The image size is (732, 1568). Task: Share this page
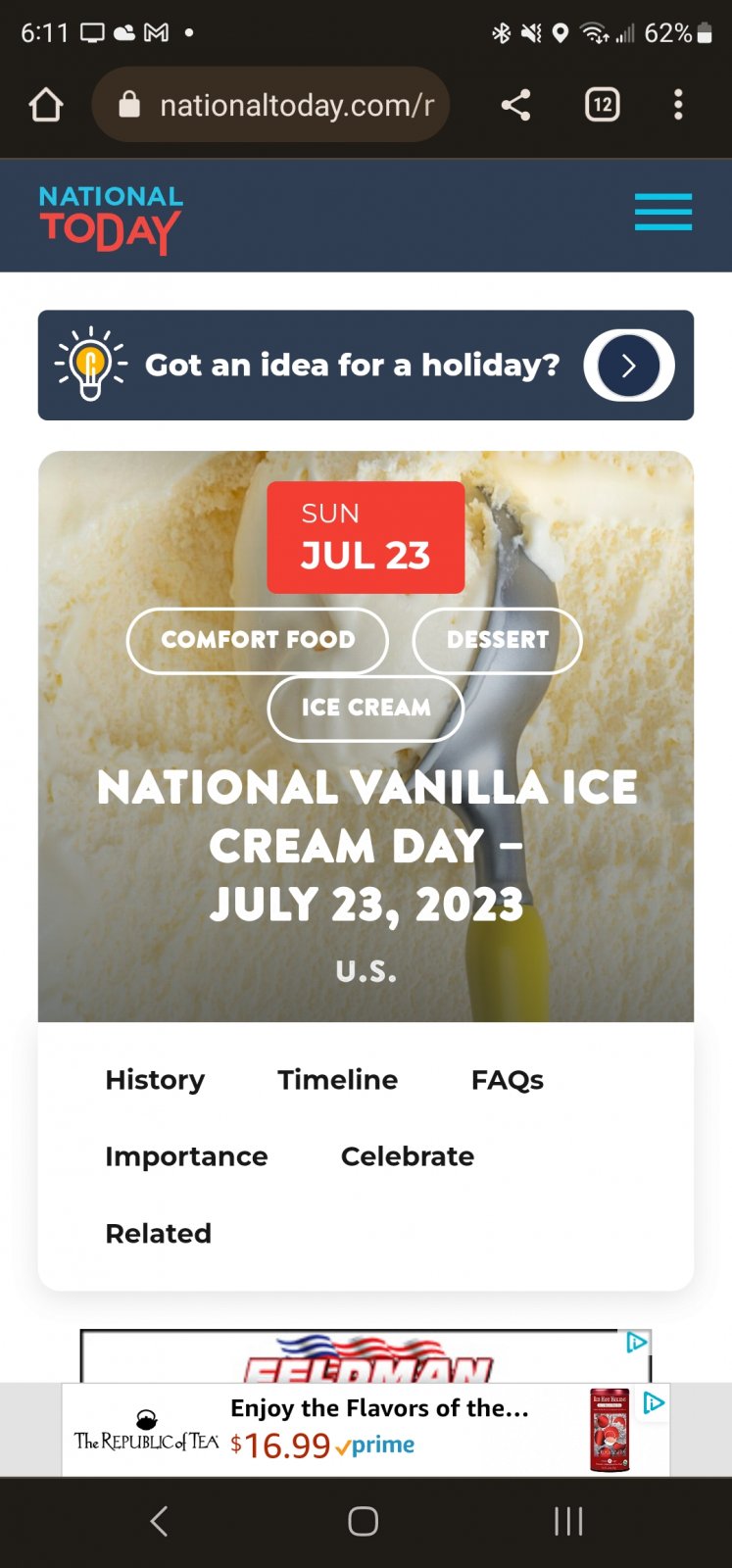click(516, 105)
